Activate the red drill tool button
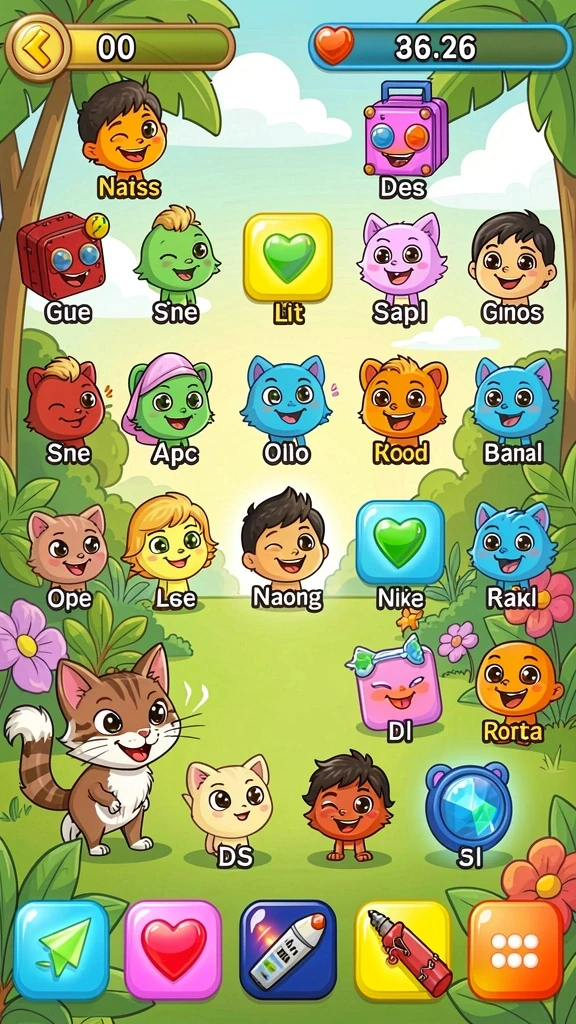This screenshot has width=576, height=1024. pyautogui.click(x=403, y=950)
